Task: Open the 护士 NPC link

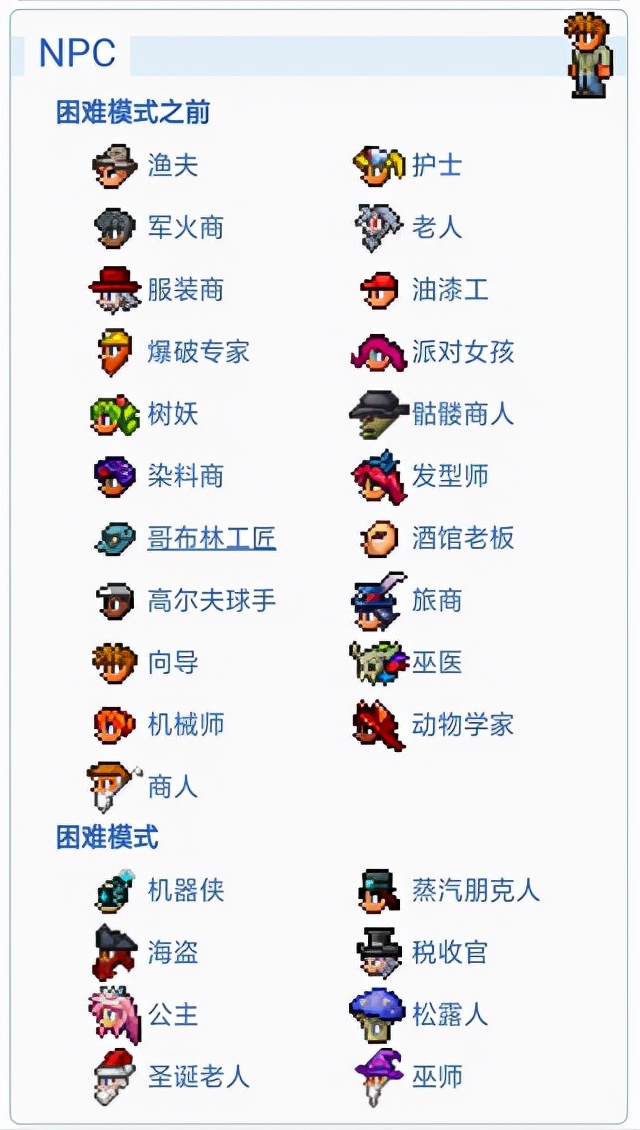Action: pos(436,165)
